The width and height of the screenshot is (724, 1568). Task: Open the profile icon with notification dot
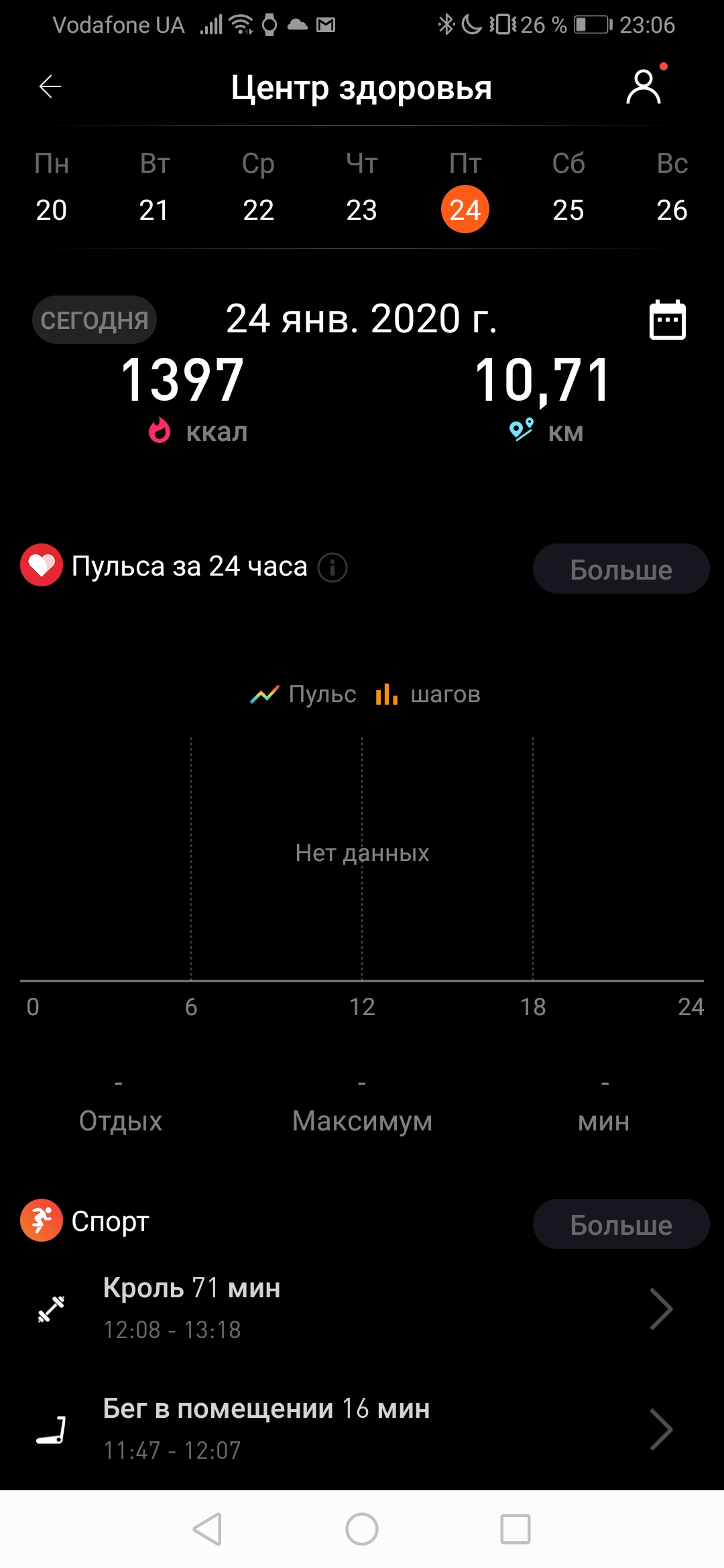pos(644,86)
